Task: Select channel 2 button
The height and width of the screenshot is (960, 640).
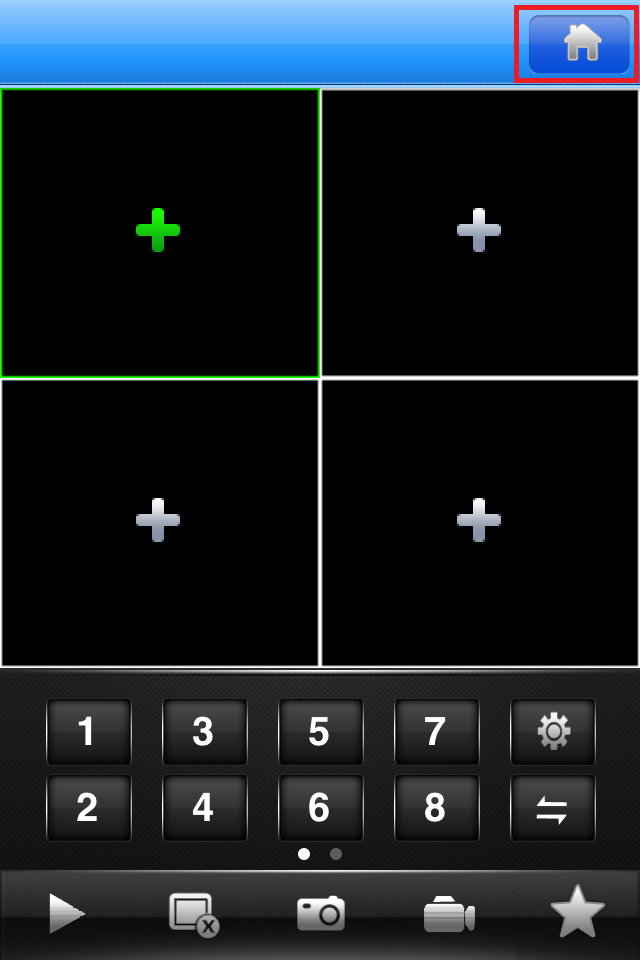Action: [88, 808]
